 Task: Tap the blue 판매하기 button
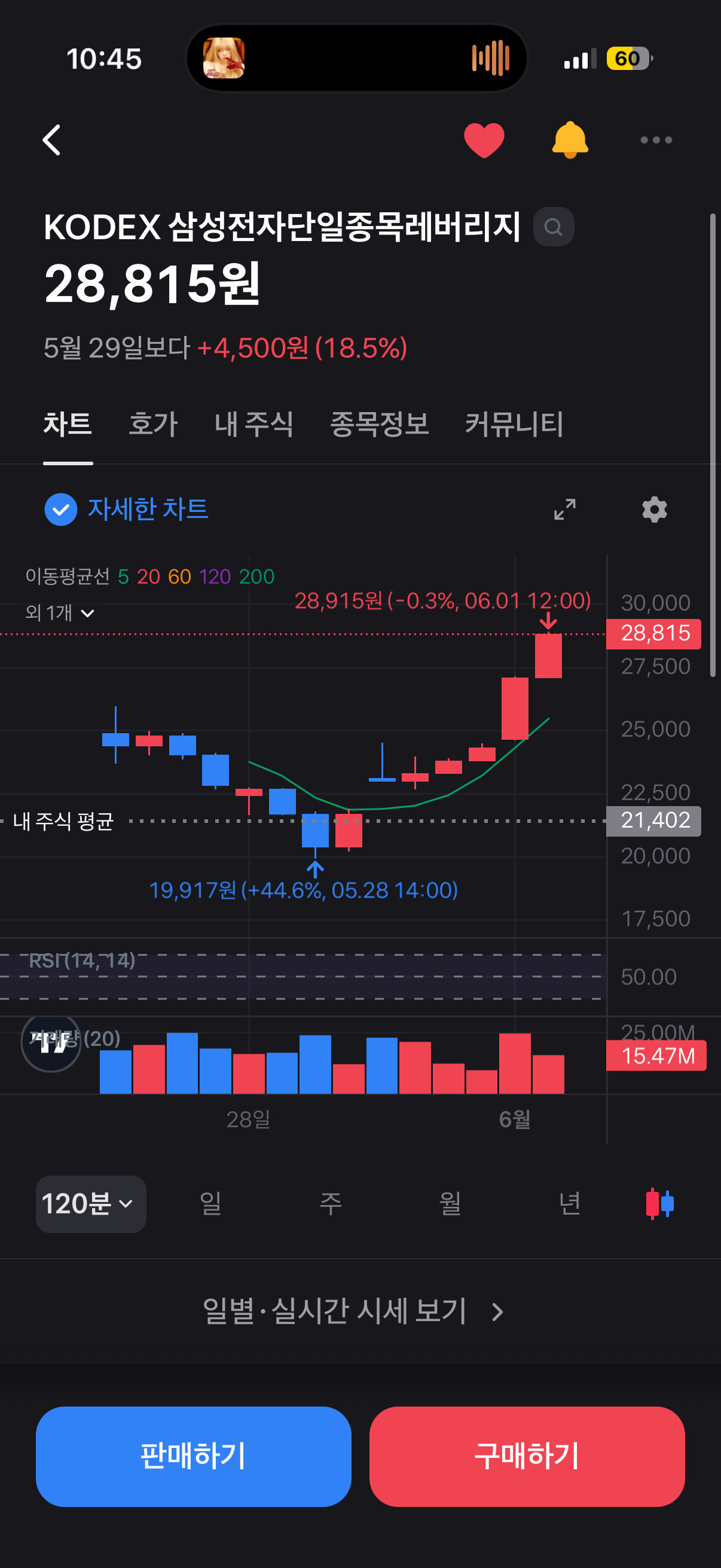[x=194, y=1457]
